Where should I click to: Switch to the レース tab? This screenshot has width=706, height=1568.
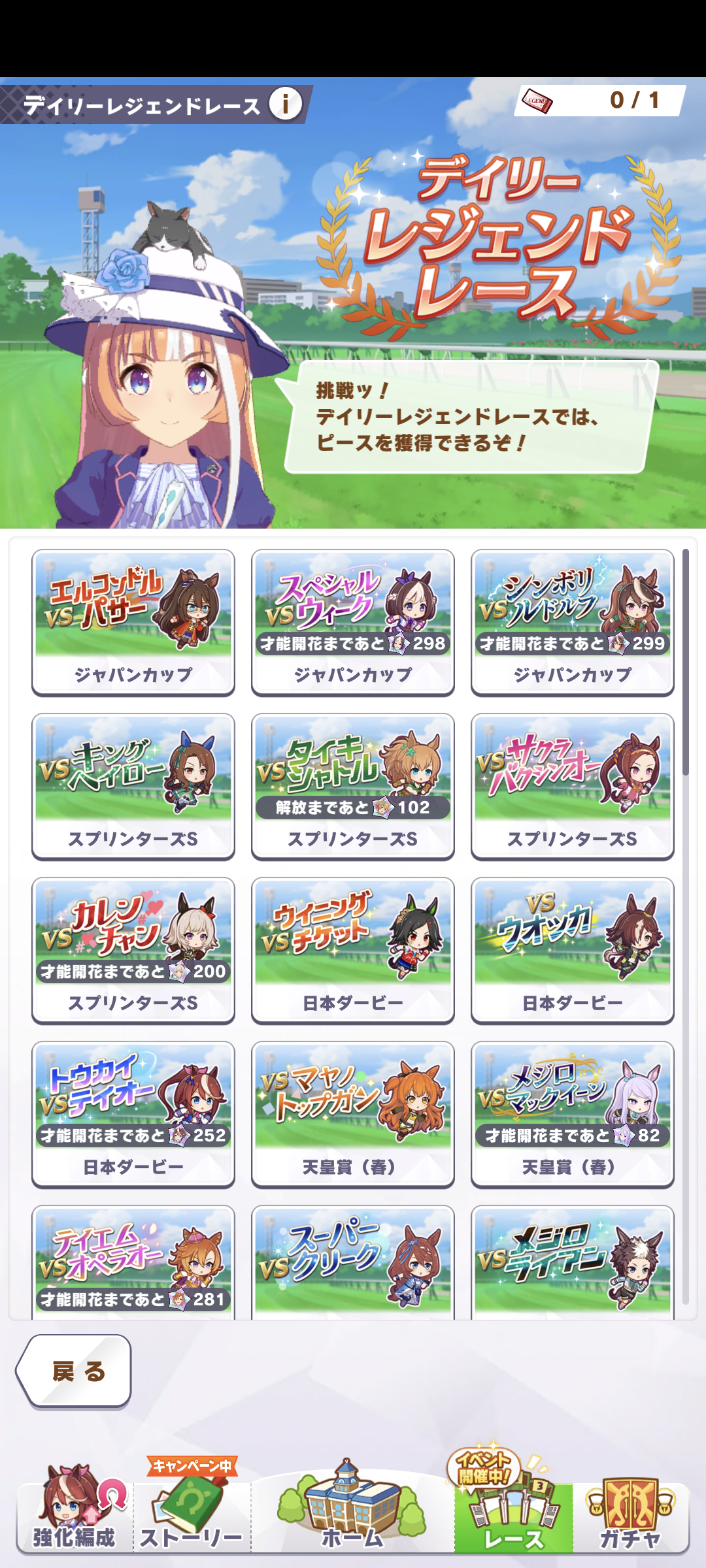pos(514,1514)
